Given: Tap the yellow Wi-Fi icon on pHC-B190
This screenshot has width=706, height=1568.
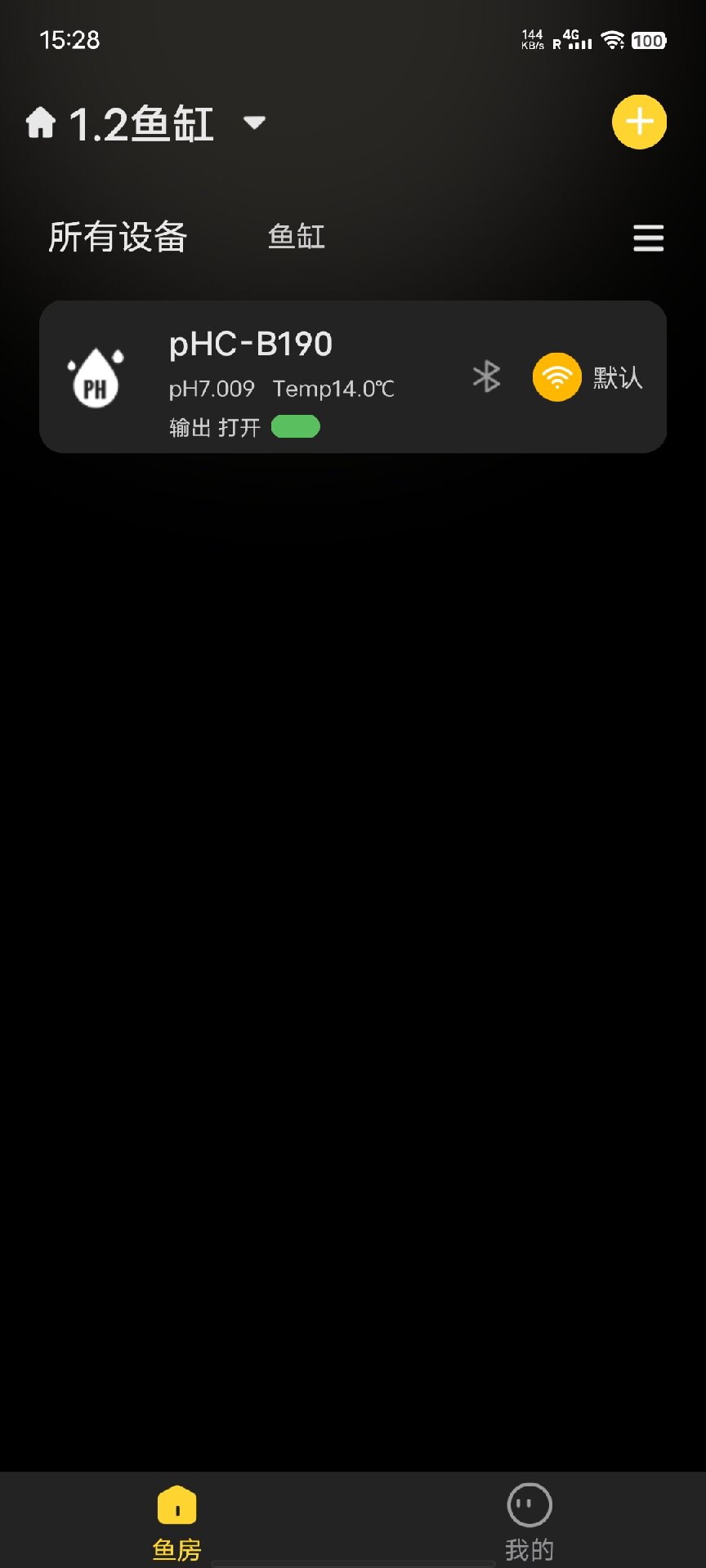Looking at the screenshot, I should pyautogui.click(x=556, y=376).
